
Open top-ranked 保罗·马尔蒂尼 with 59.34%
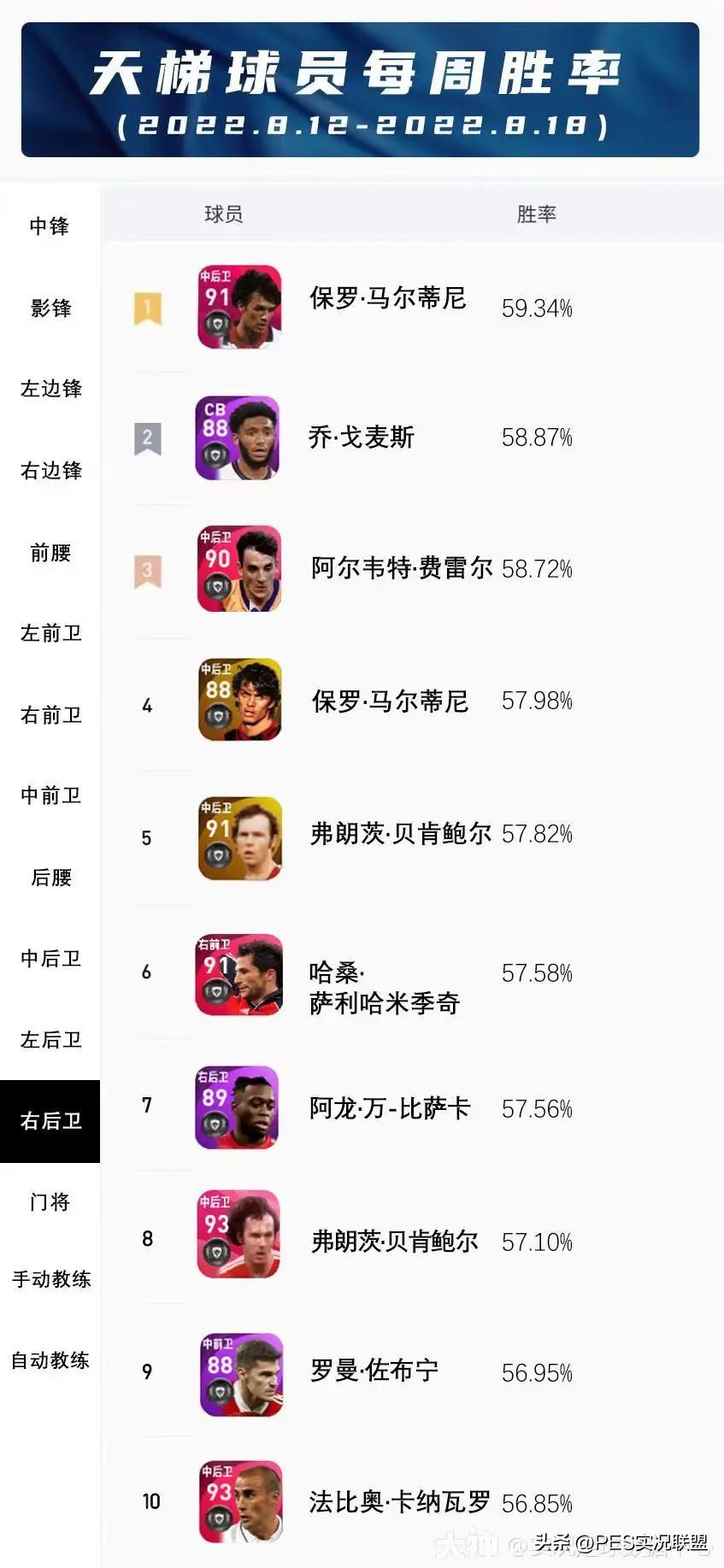point(387,298)
